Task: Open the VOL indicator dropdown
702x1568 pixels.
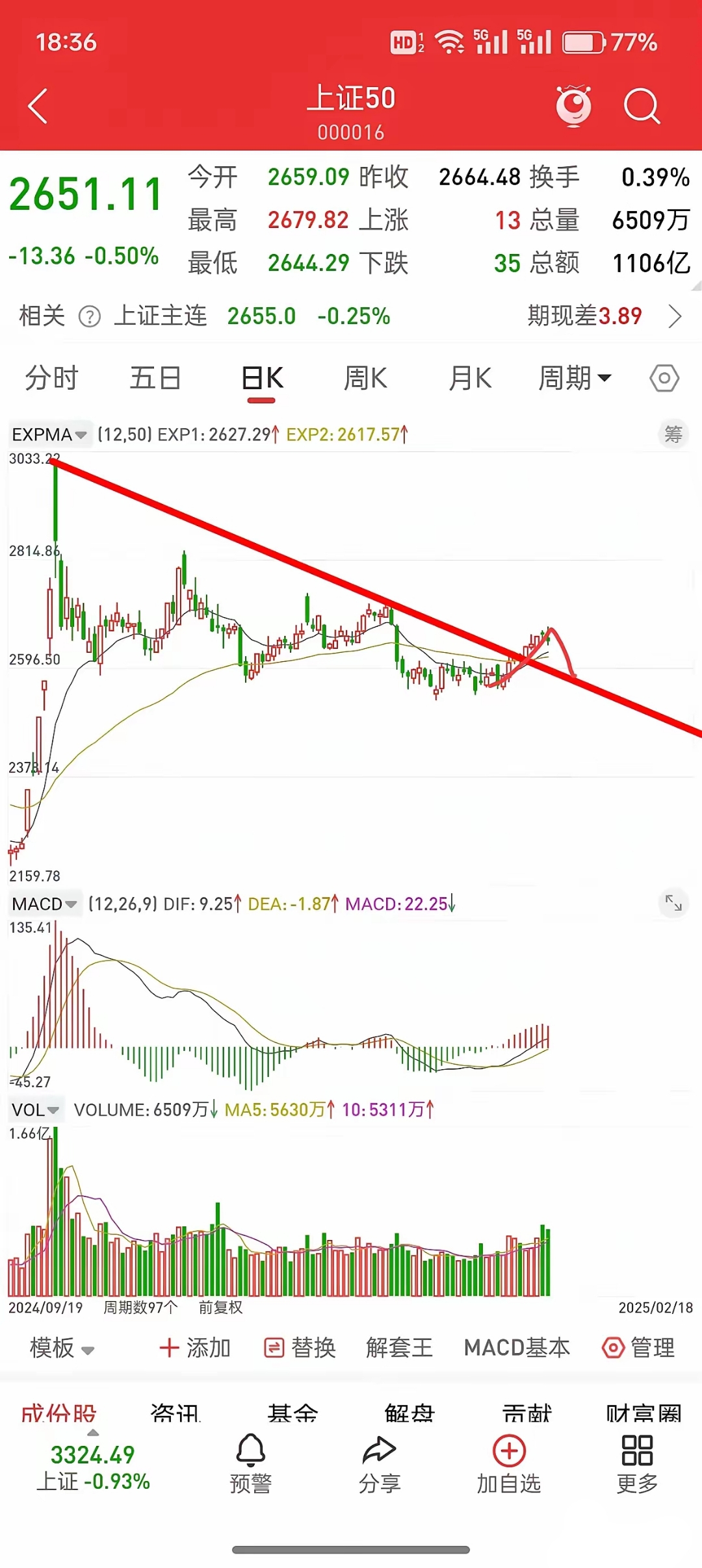Action: coord(36,1109)
